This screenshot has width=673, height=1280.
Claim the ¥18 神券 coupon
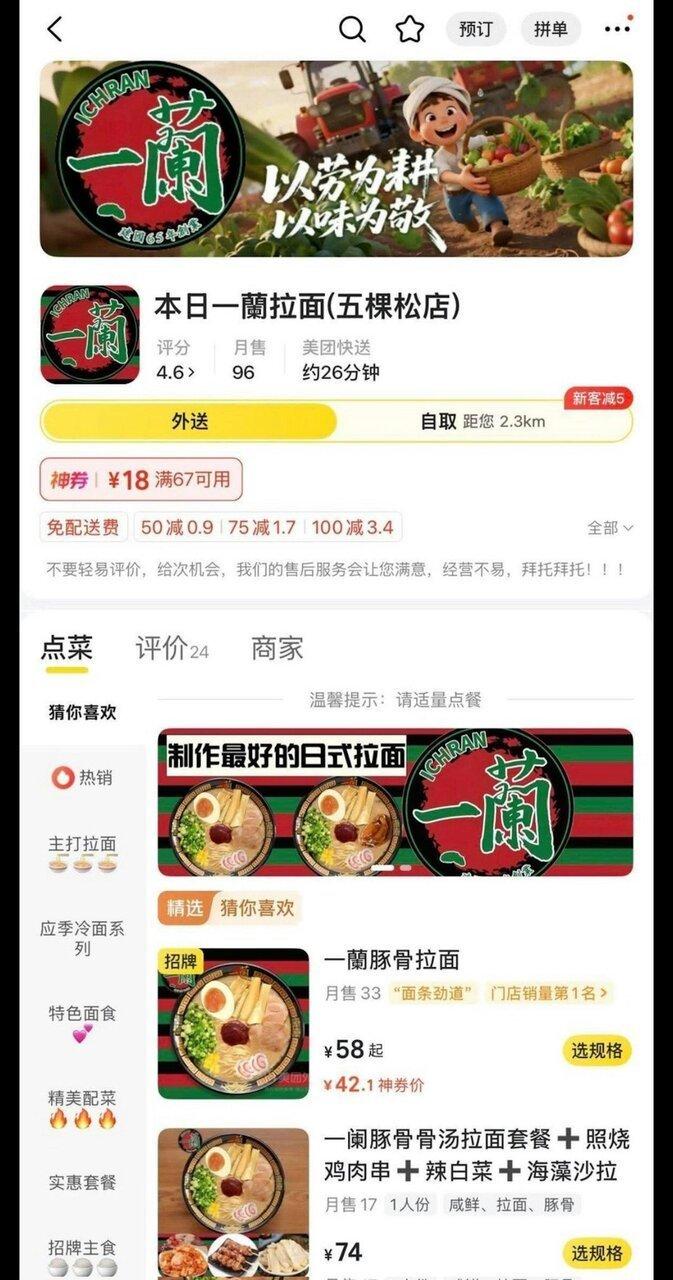[x=141, y=480]
